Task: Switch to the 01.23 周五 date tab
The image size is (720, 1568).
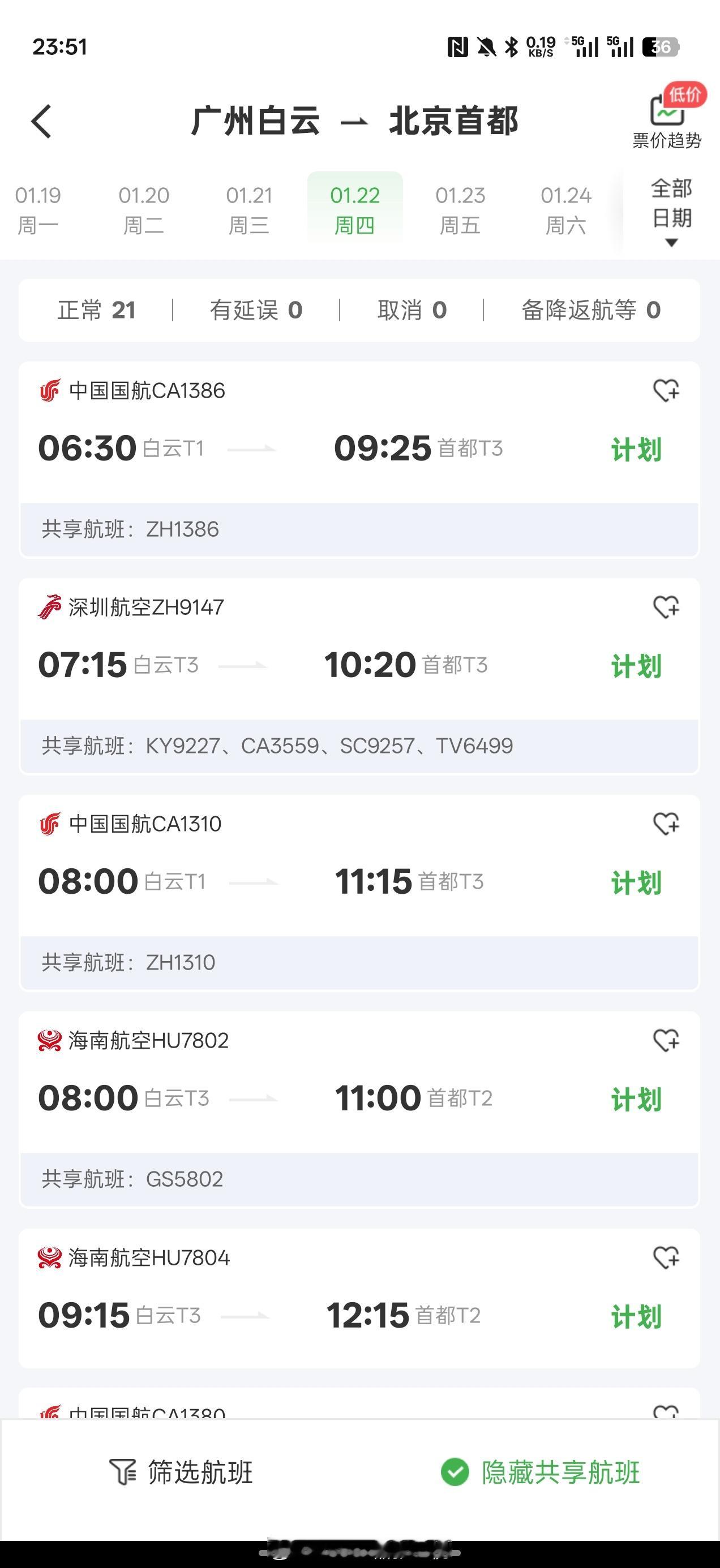Action: [x=461, y=209]
